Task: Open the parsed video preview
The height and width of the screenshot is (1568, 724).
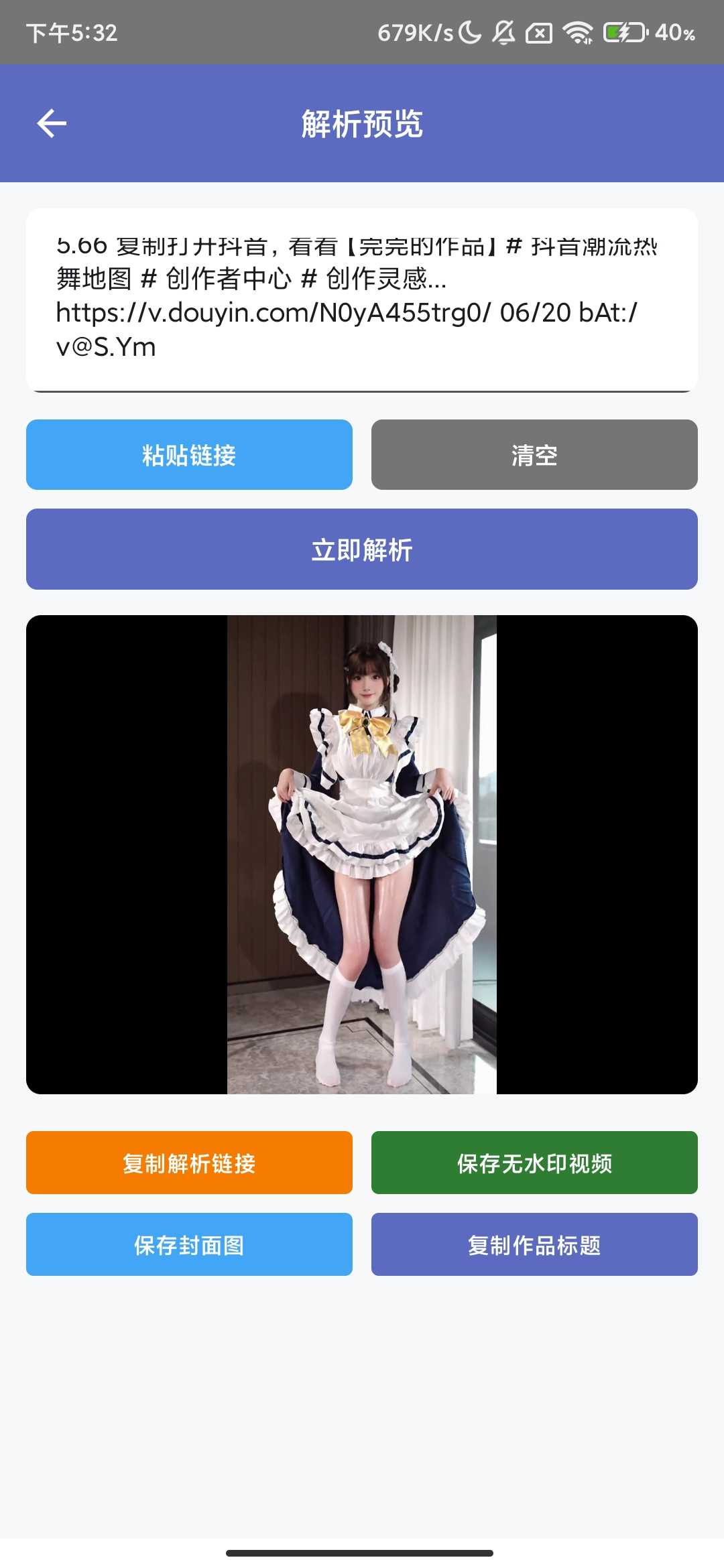Action: click(x=362, y=854)
